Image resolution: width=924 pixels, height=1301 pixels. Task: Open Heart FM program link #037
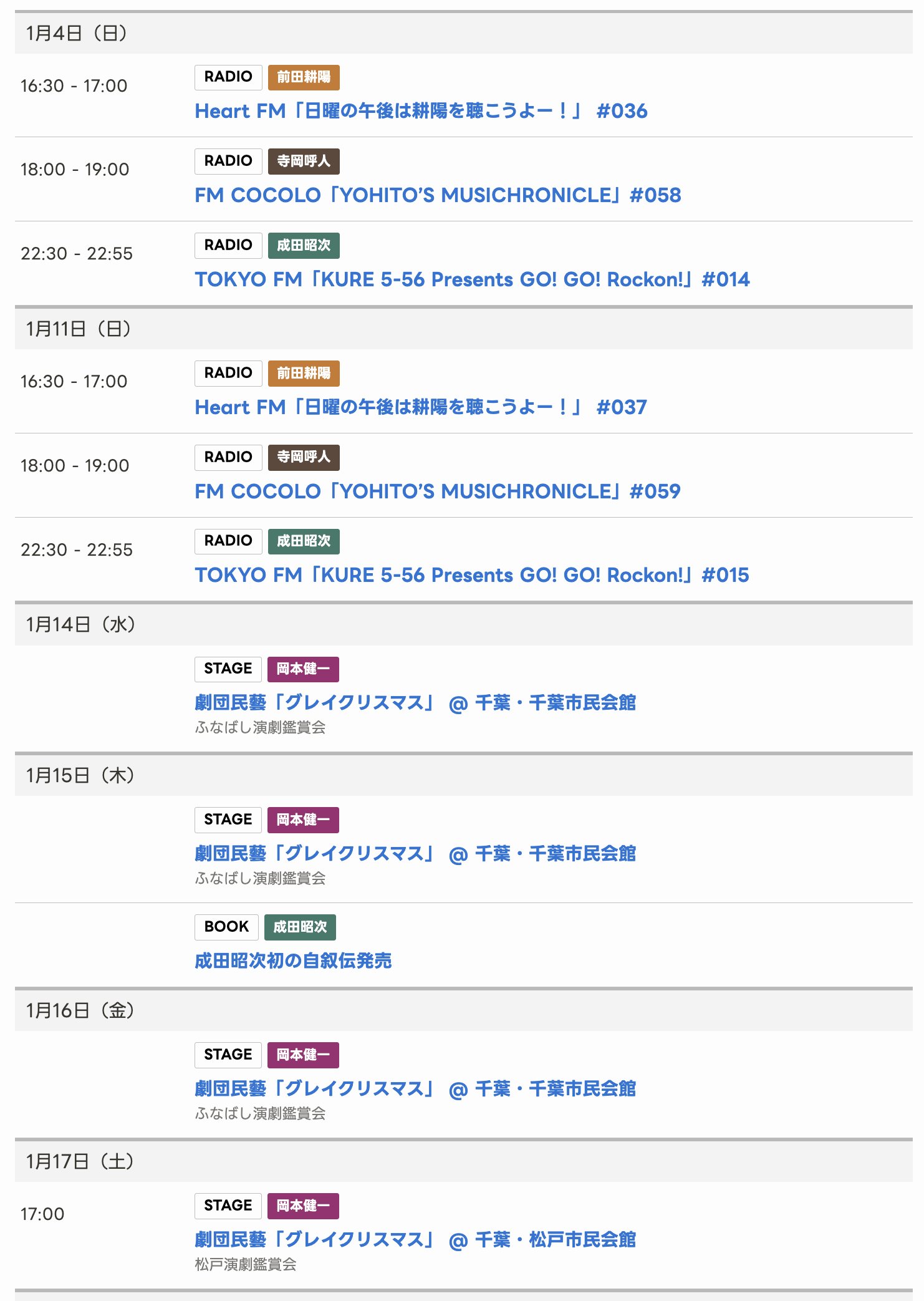pyautogui.click(x=421, y=407)
